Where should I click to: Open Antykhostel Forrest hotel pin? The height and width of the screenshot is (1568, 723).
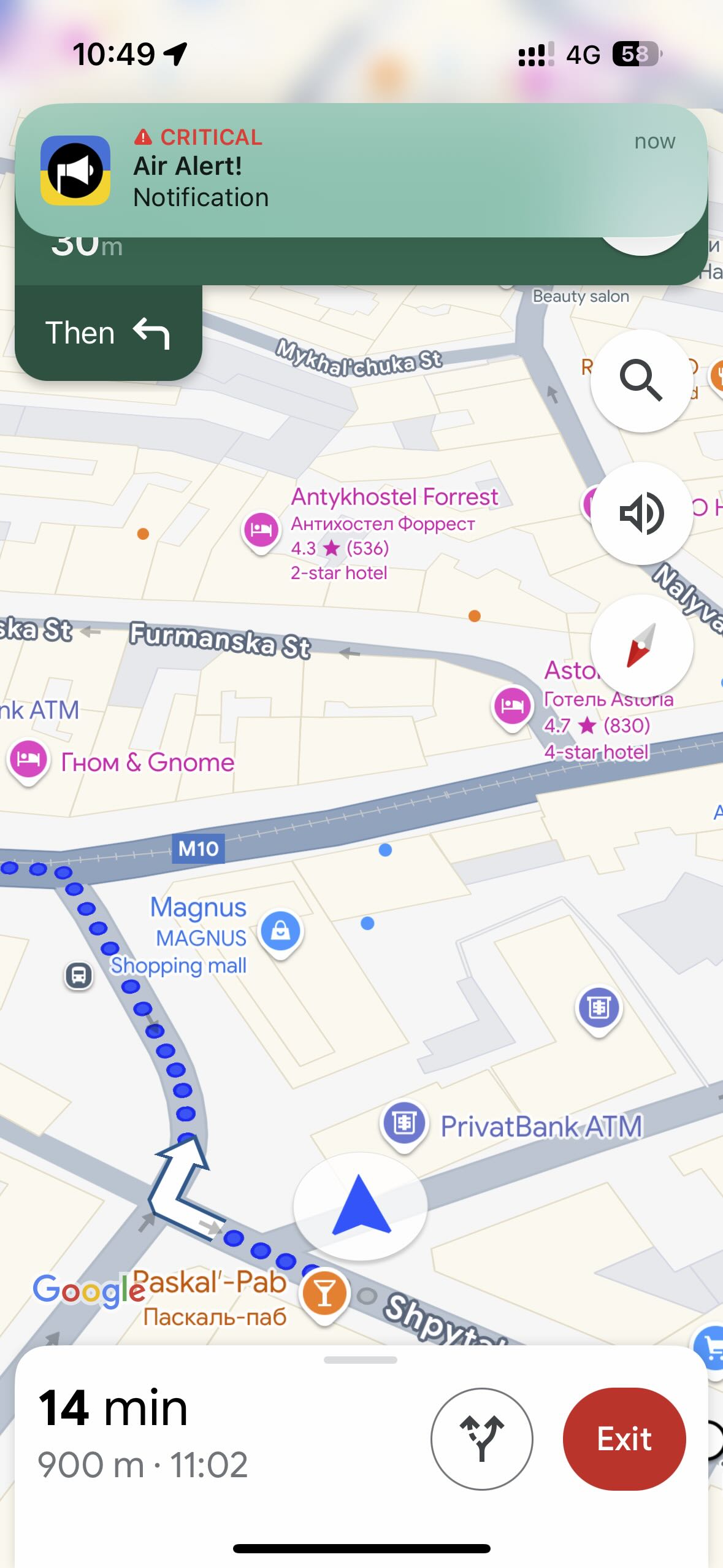pos(261,529)
